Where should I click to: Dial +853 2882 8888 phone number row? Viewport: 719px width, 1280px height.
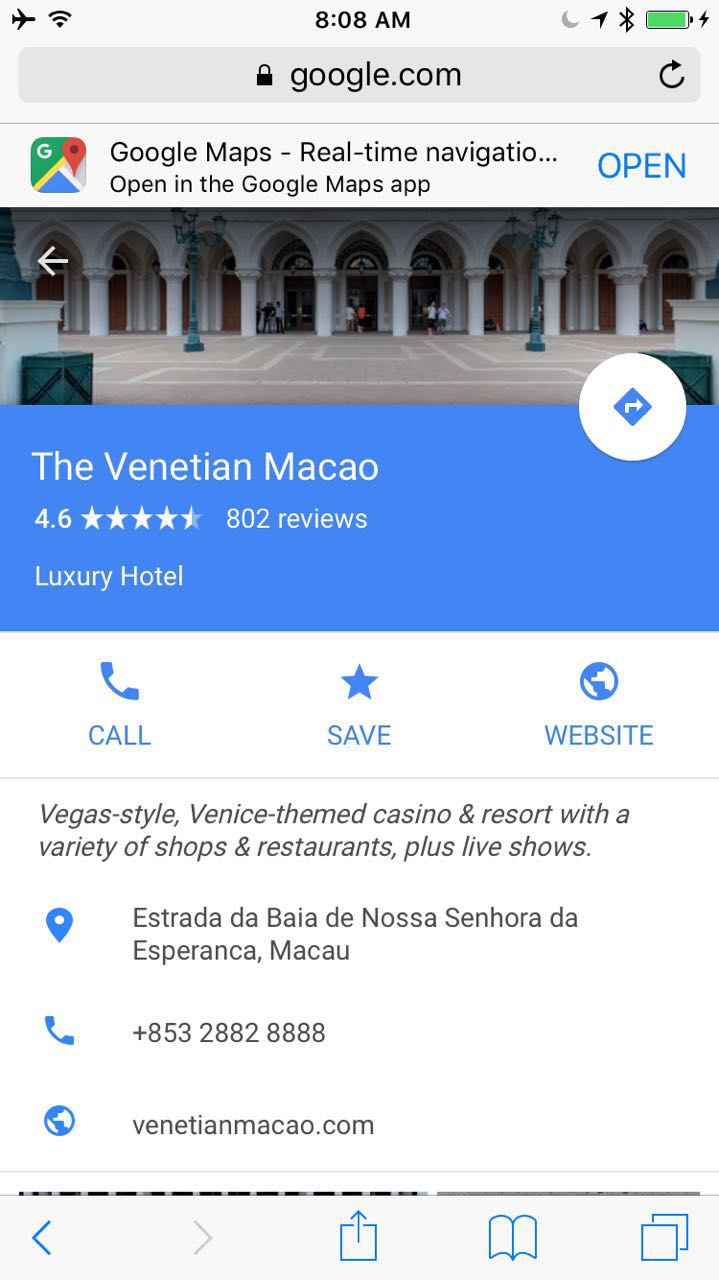(229, 1033)
